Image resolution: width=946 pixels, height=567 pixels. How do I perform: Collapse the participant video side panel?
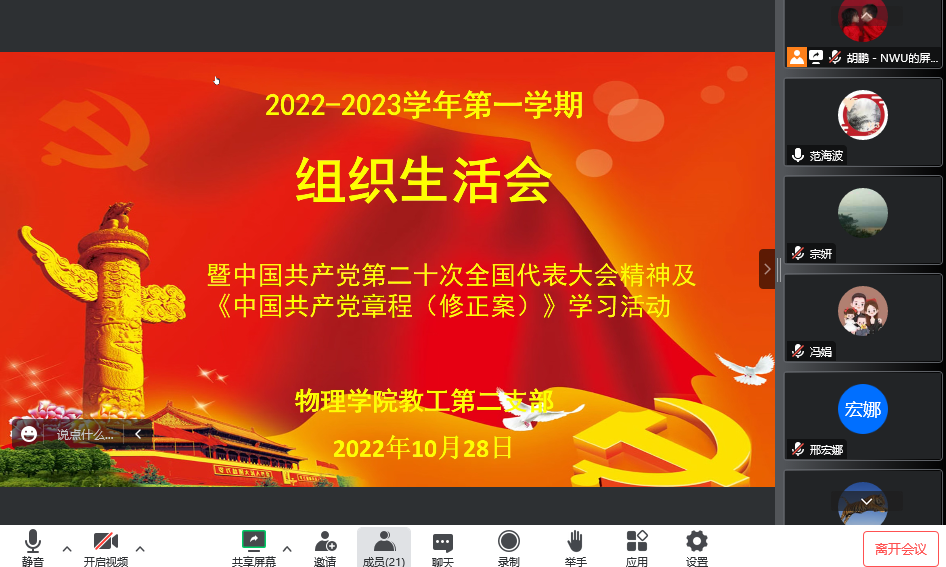pyautogui.click(x=767, y=269)
